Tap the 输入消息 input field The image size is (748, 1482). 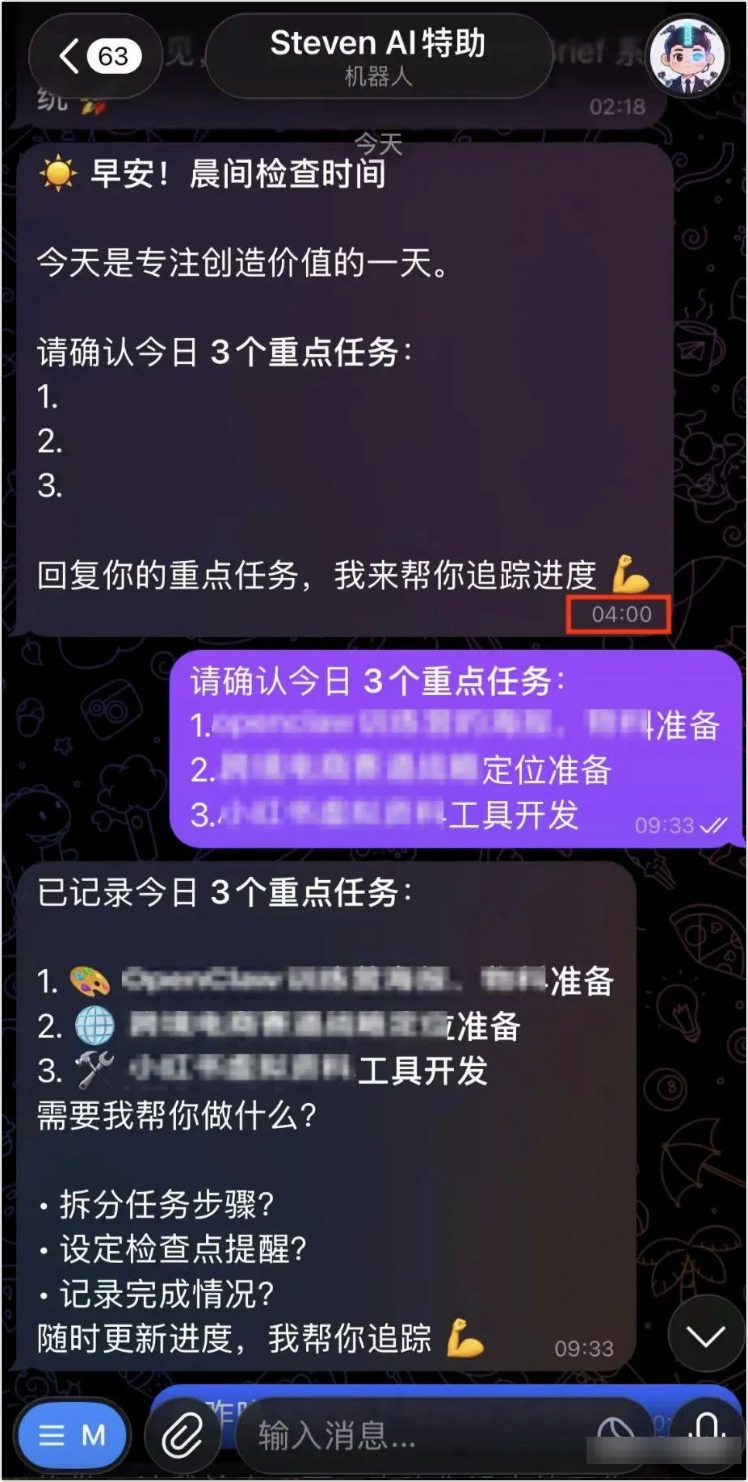[400, 1435]
